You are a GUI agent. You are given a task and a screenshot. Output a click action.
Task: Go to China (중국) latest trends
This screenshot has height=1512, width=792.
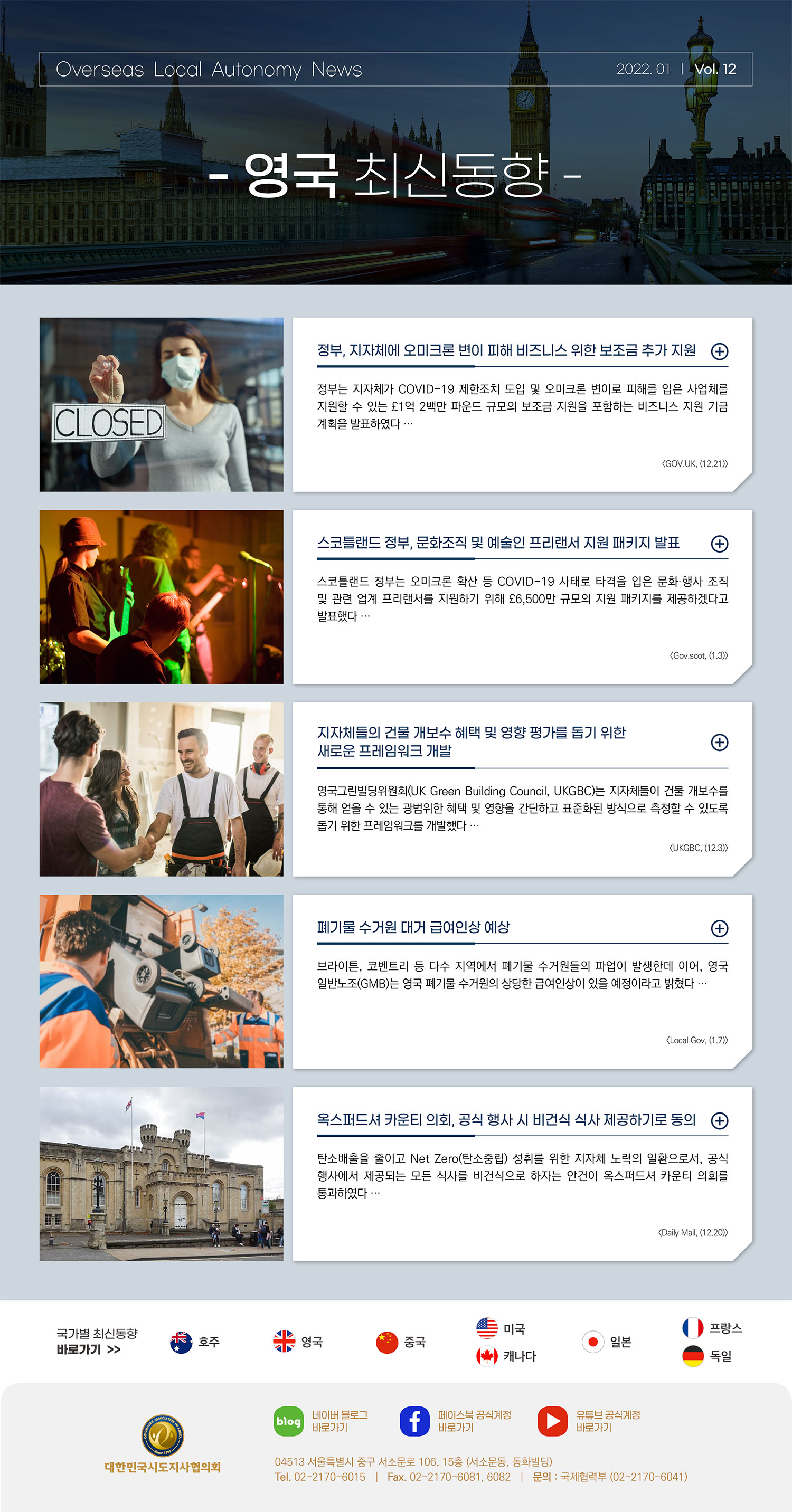(x=400, y=1342)
